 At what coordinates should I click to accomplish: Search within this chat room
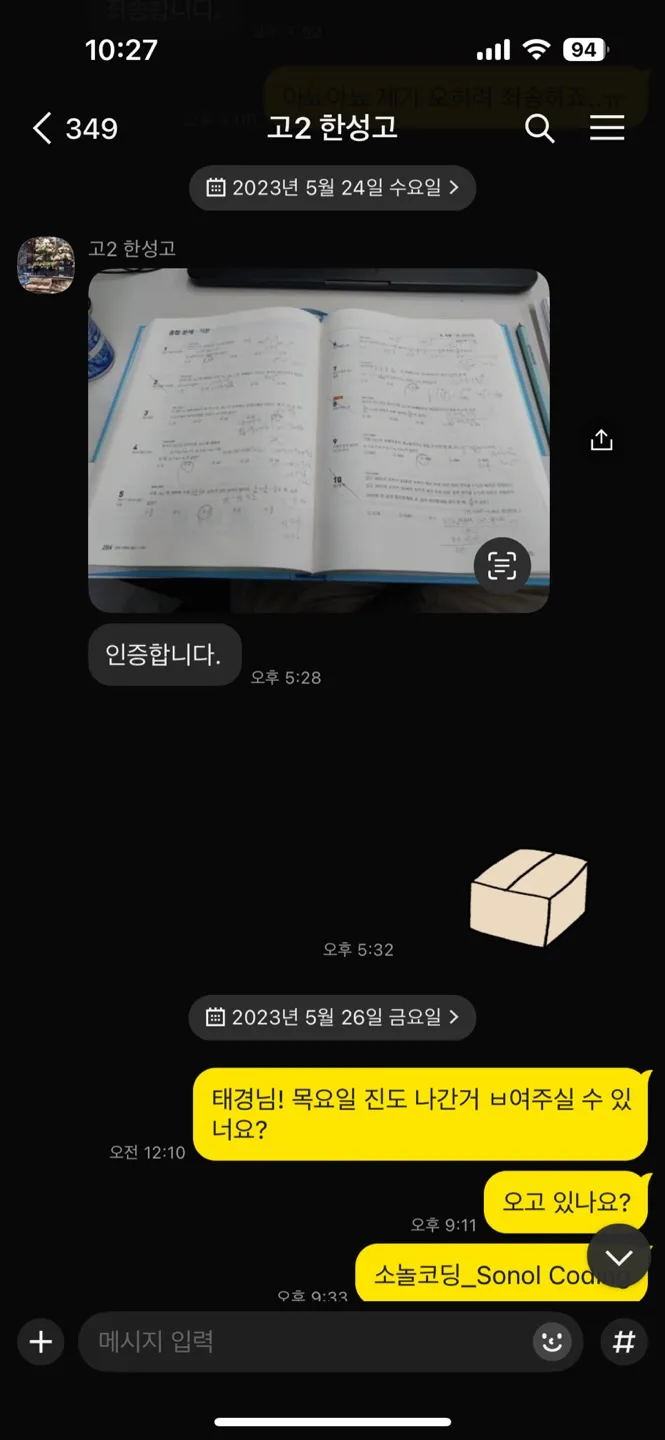point(539,129)
